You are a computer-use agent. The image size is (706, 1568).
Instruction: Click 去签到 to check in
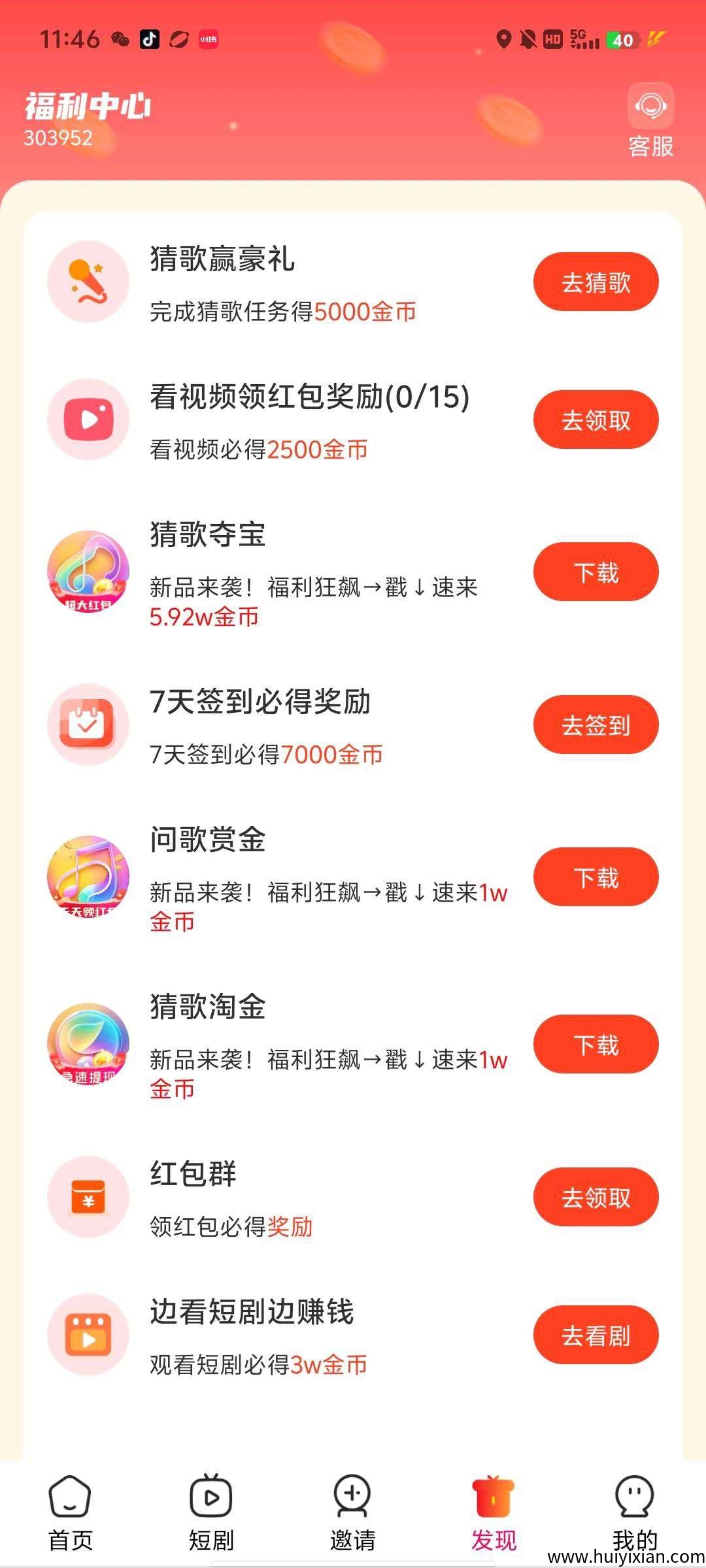[x=596, y=724]
